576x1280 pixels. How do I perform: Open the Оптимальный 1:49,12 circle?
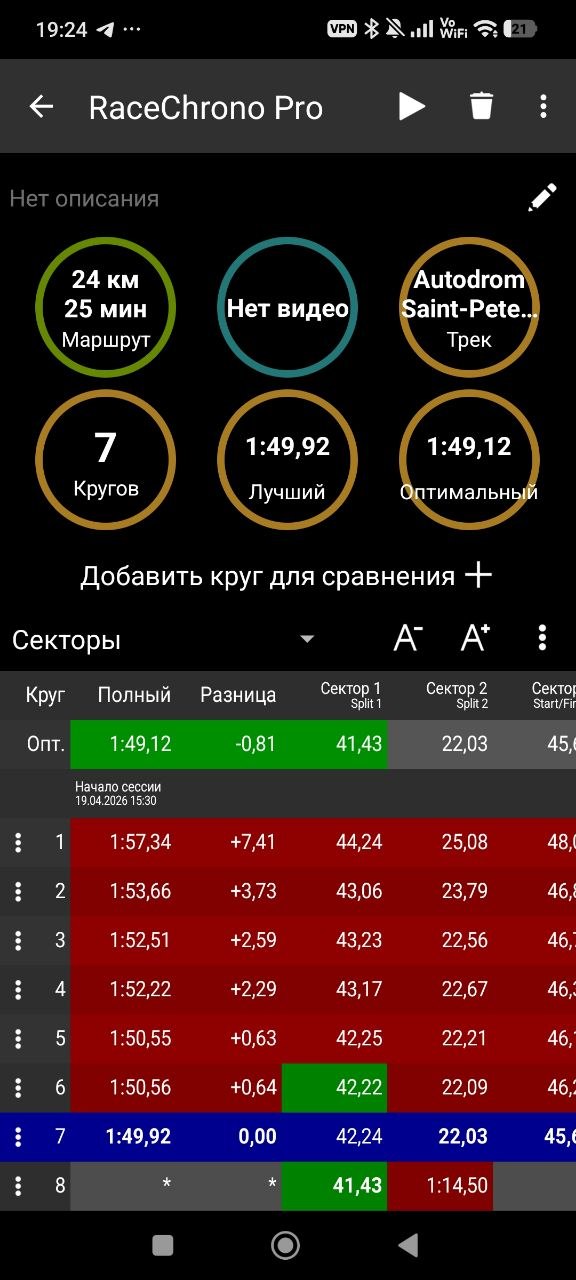pos(469,460)
